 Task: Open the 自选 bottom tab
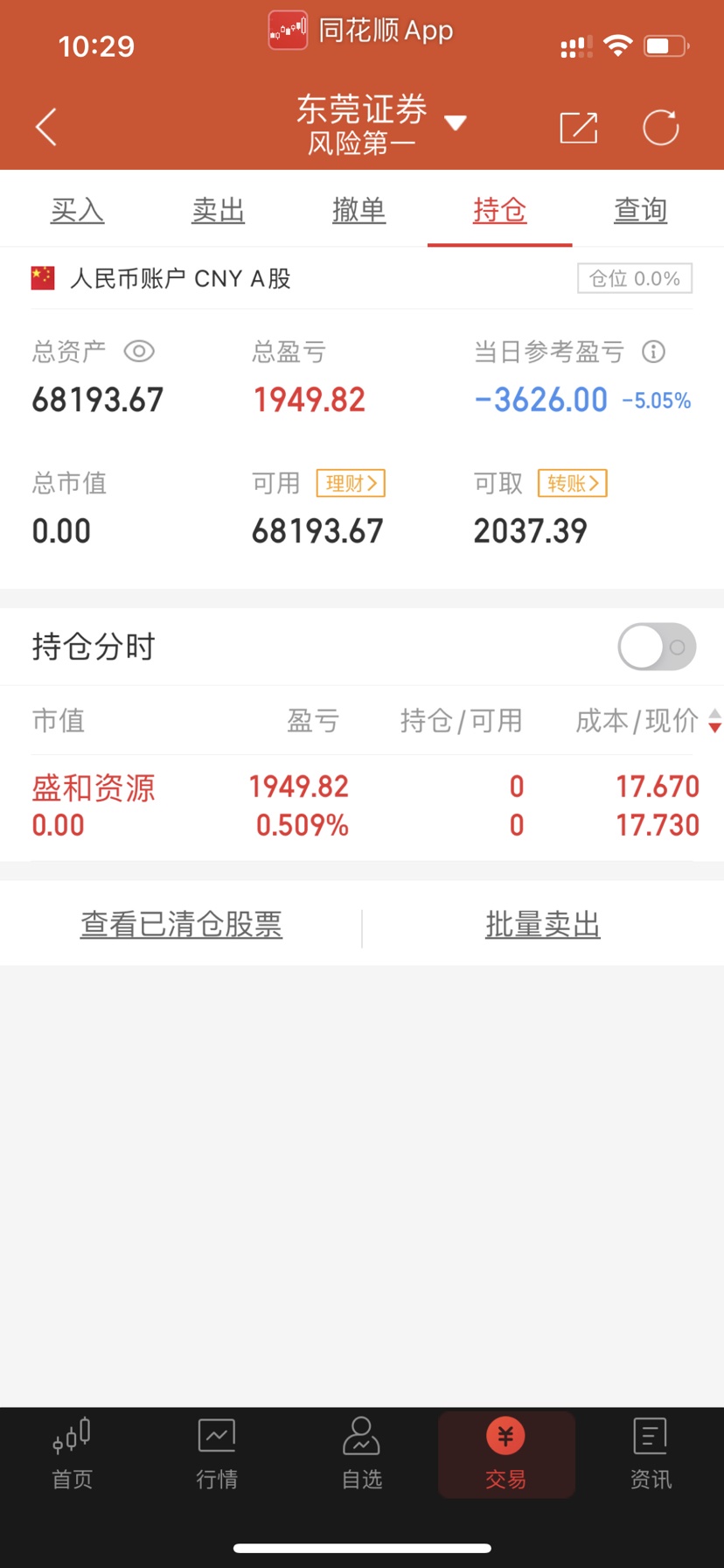[x=361, y=1453]
